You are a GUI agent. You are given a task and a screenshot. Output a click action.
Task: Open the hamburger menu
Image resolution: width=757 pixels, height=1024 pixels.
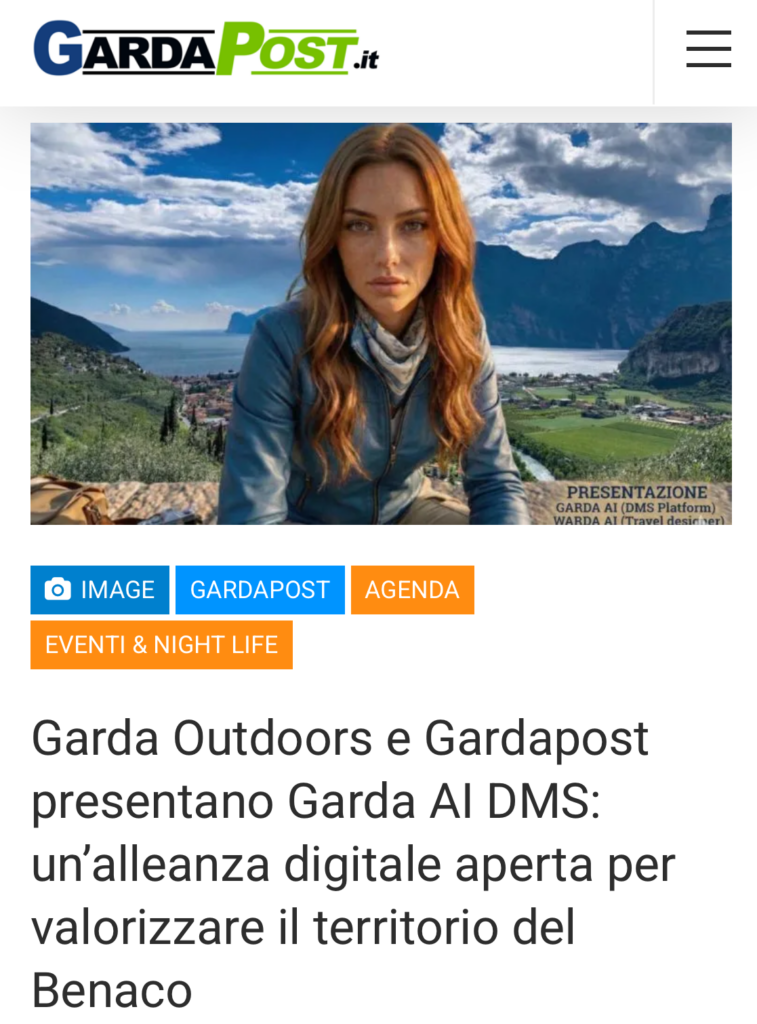(708, 49)
